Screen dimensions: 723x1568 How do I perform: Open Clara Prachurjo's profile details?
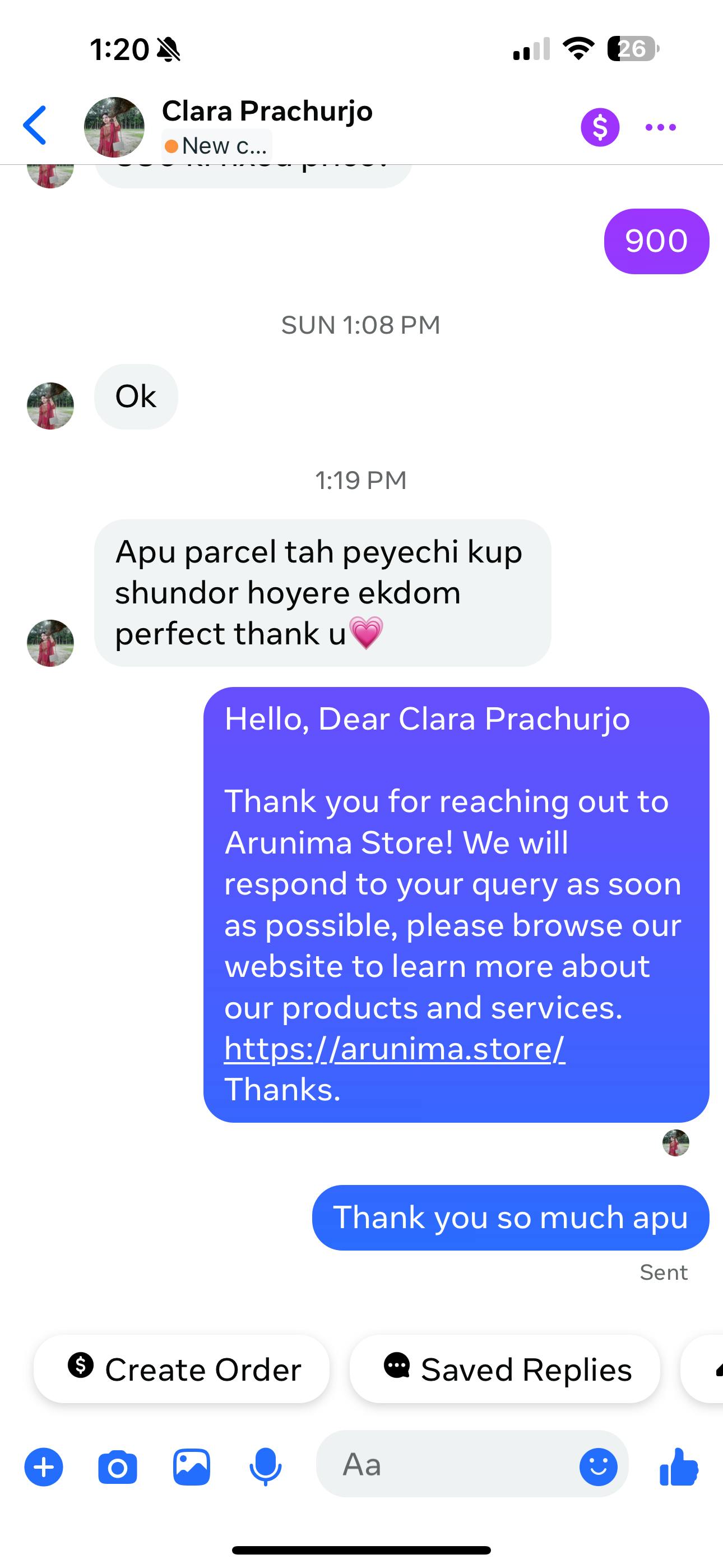click(267, 112)
